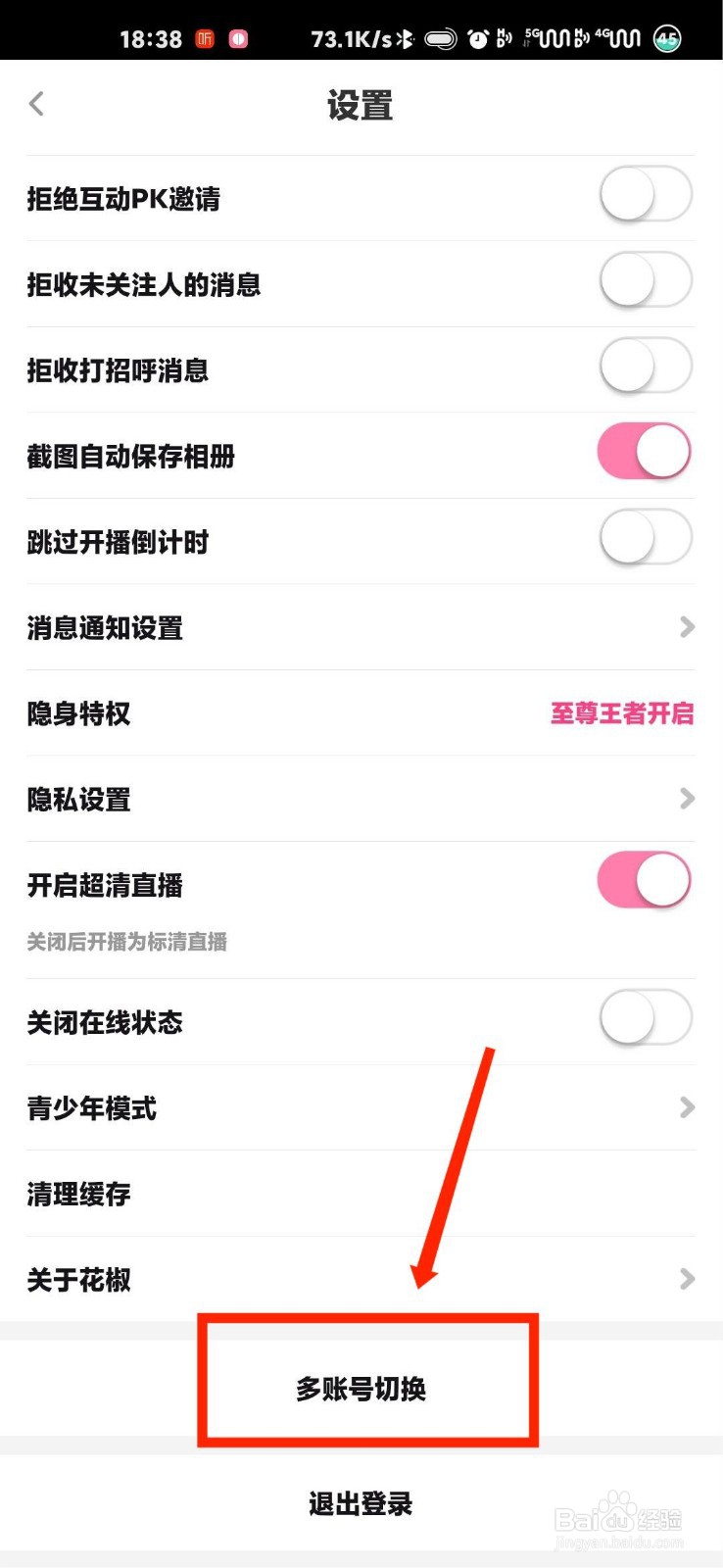Image resolution: width=723 pixels, height=1568 pixels.
Task: Select 退出登录 logout entry
Action: 361,1504
